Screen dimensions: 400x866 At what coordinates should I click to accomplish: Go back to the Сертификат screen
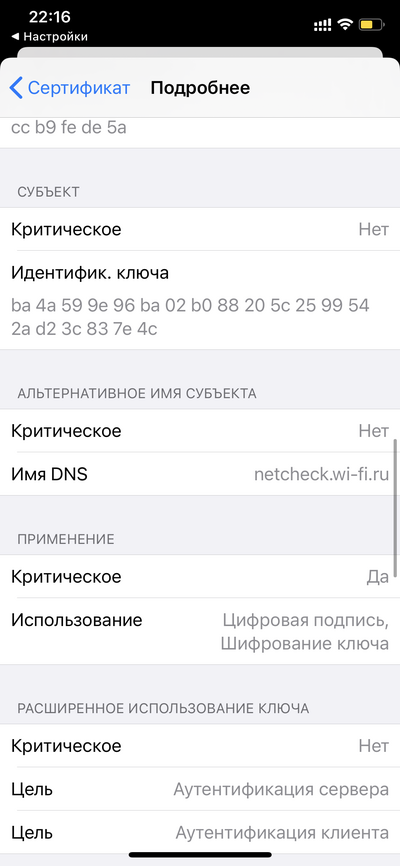70,88
